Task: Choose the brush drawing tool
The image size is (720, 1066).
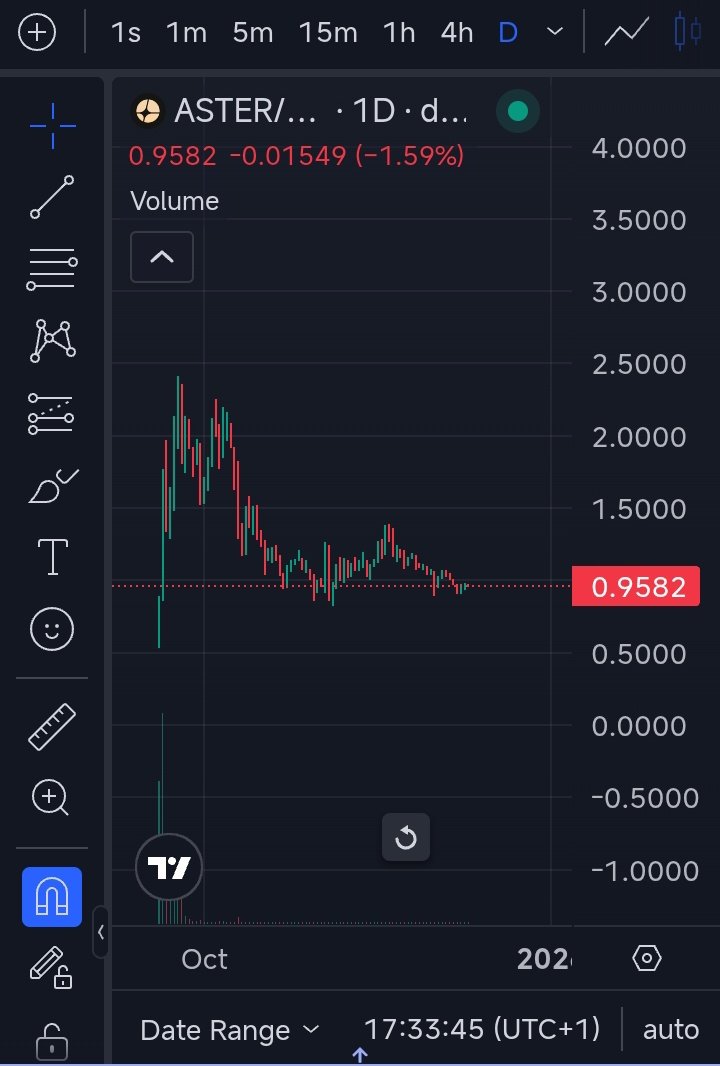Action: click(x=52, y=486)
